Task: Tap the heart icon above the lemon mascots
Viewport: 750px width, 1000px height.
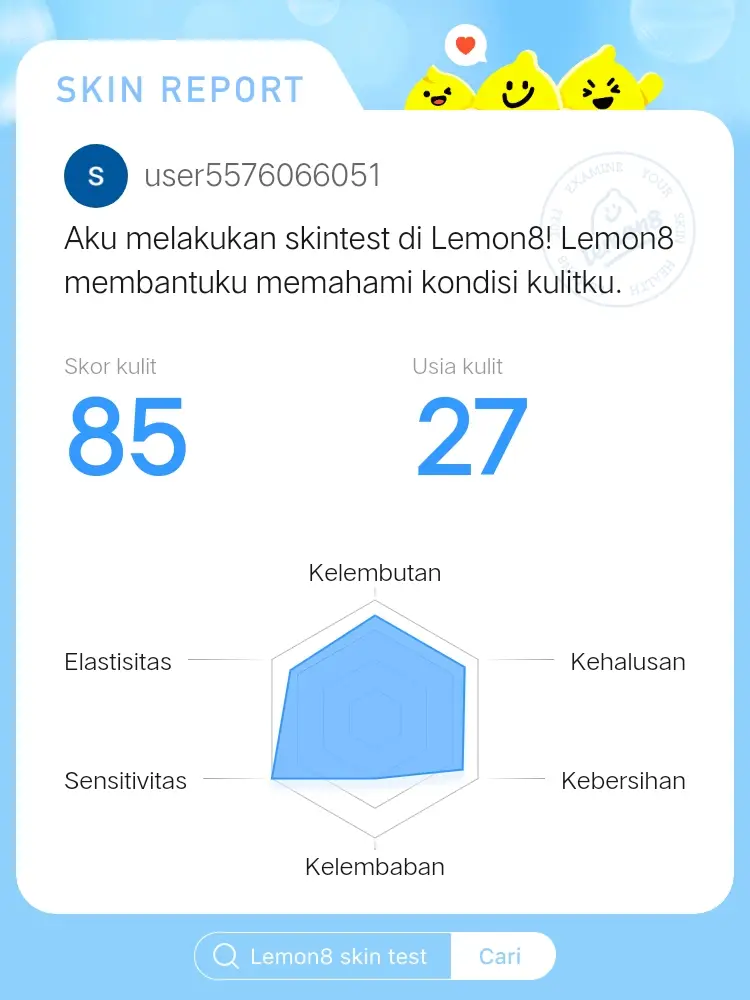Action: [x=464, y=45]
